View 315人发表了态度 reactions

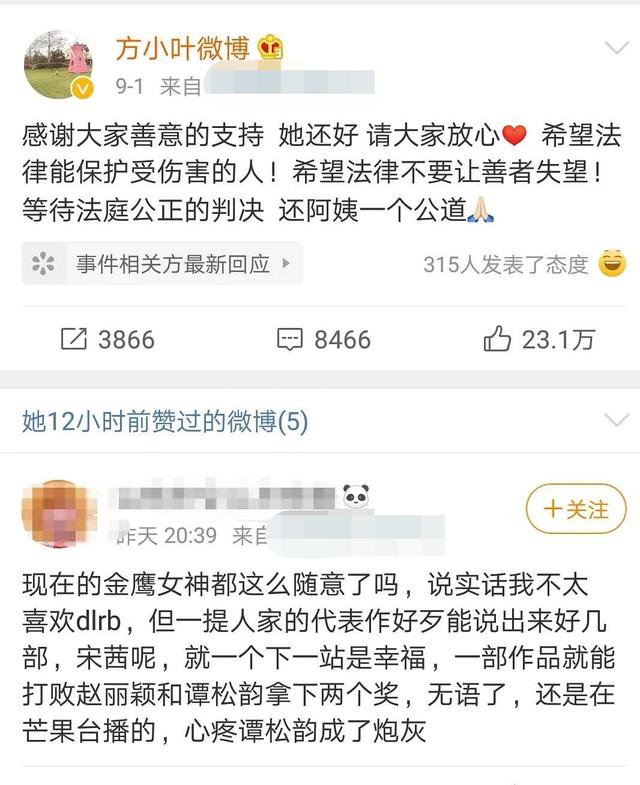coord(505,264)
